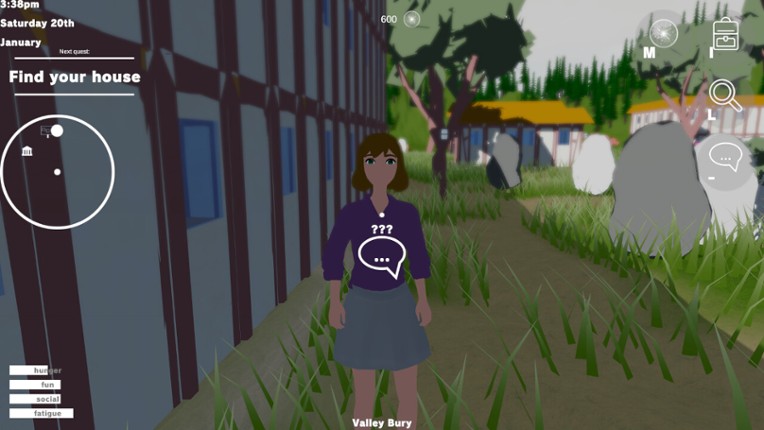Open the chat bubble in the top-right HUD
The height and width of the screenshot is (430, 764).
click(725, 157)
